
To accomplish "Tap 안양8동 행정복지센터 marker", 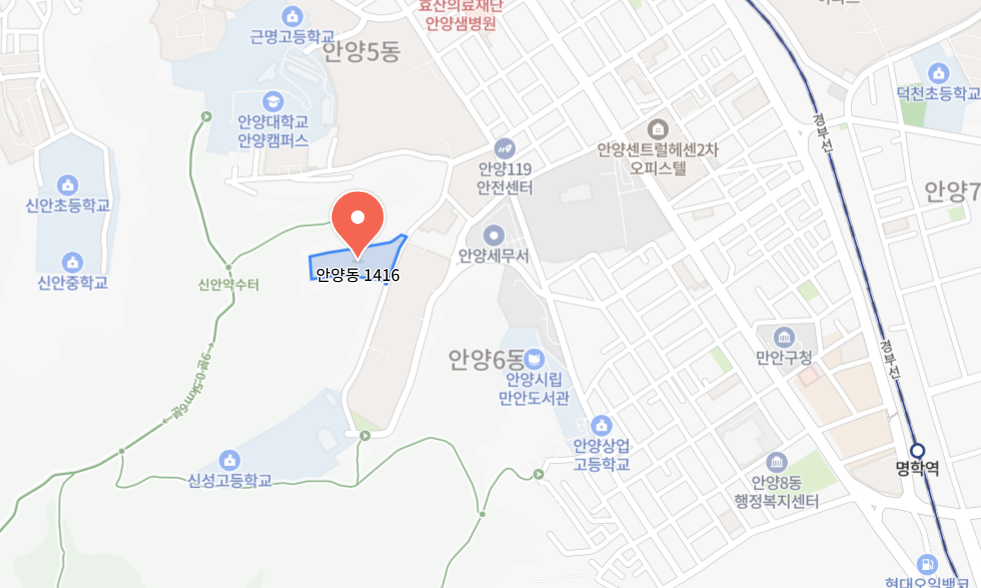I will [x=776, y=463].
